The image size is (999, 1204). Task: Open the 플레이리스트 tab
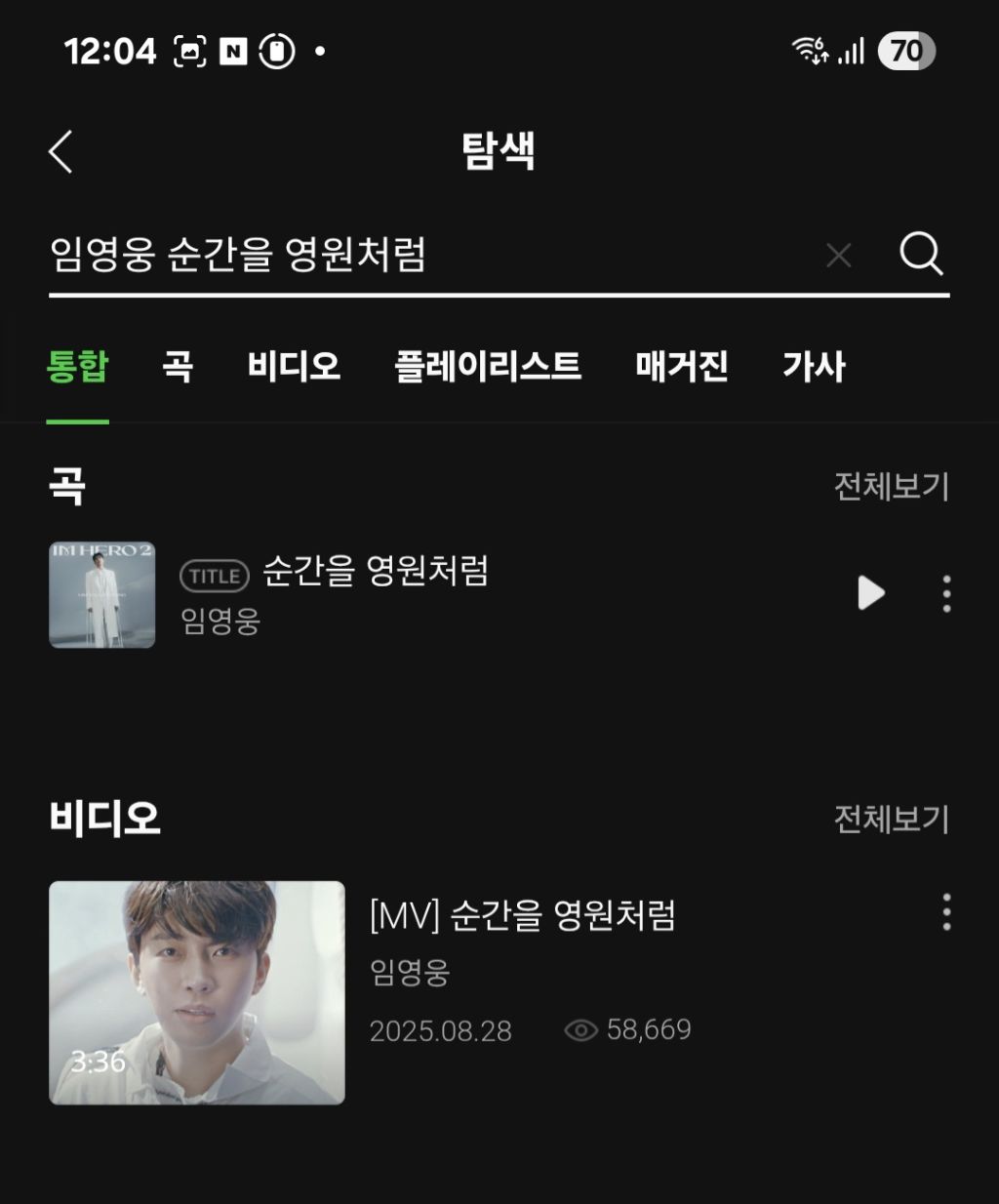point(487,368)
